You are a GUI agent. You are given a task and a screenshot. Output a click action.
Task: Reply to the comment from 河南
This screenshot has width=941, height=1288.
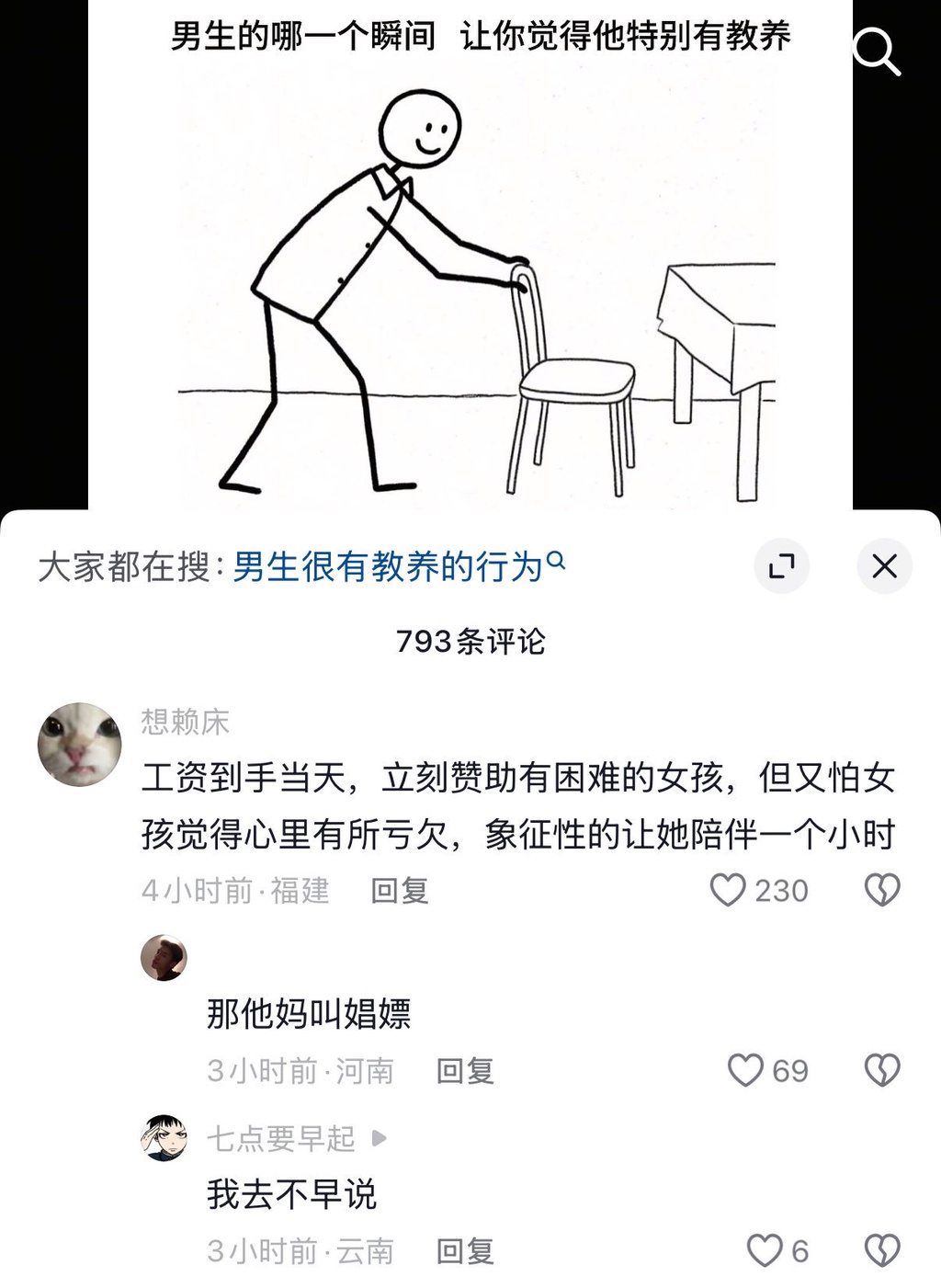[465, 1070]
